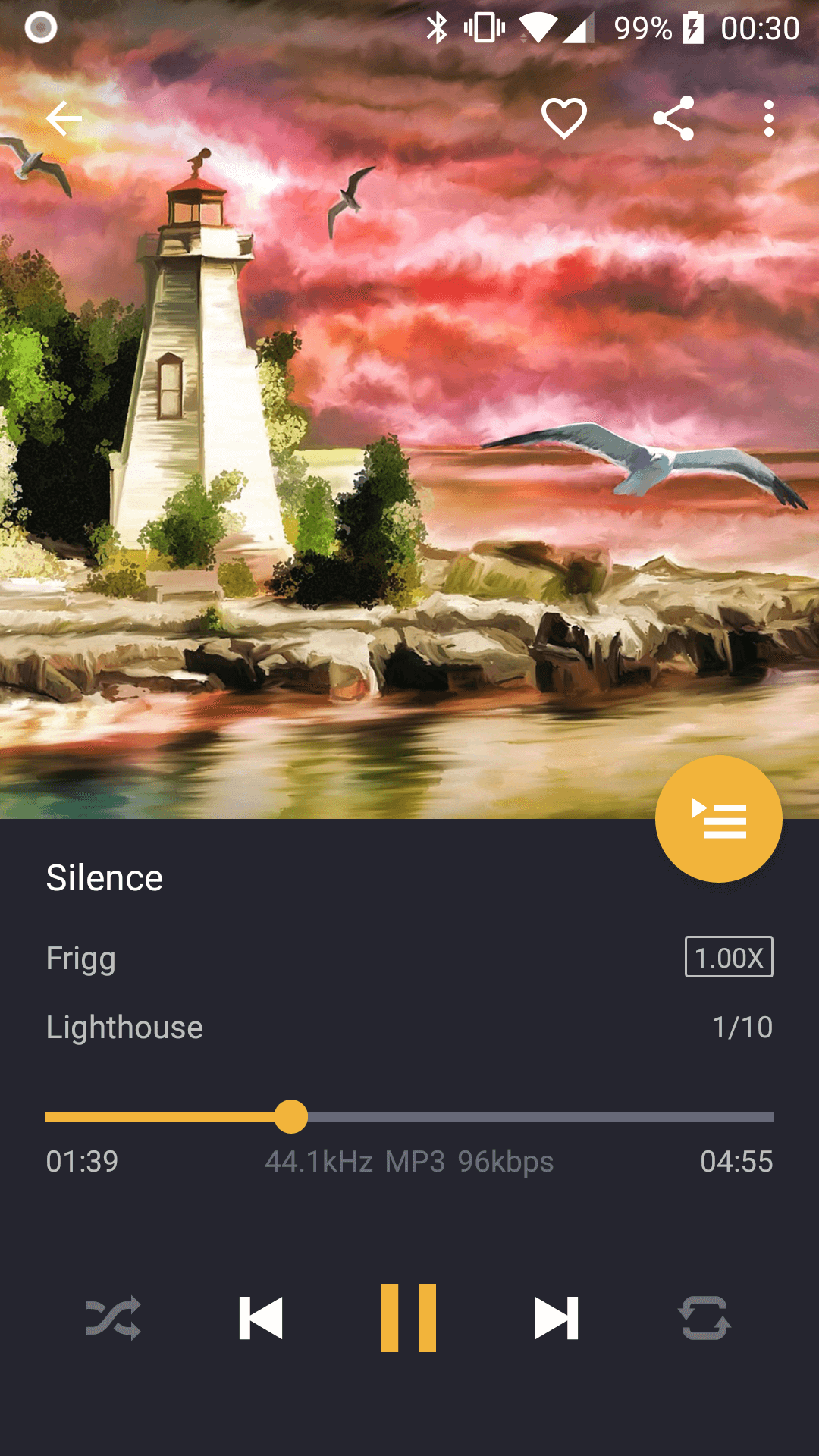Pause the current song
Viewport: 819px width, 1456px height.
click(x=409, y=1318)
